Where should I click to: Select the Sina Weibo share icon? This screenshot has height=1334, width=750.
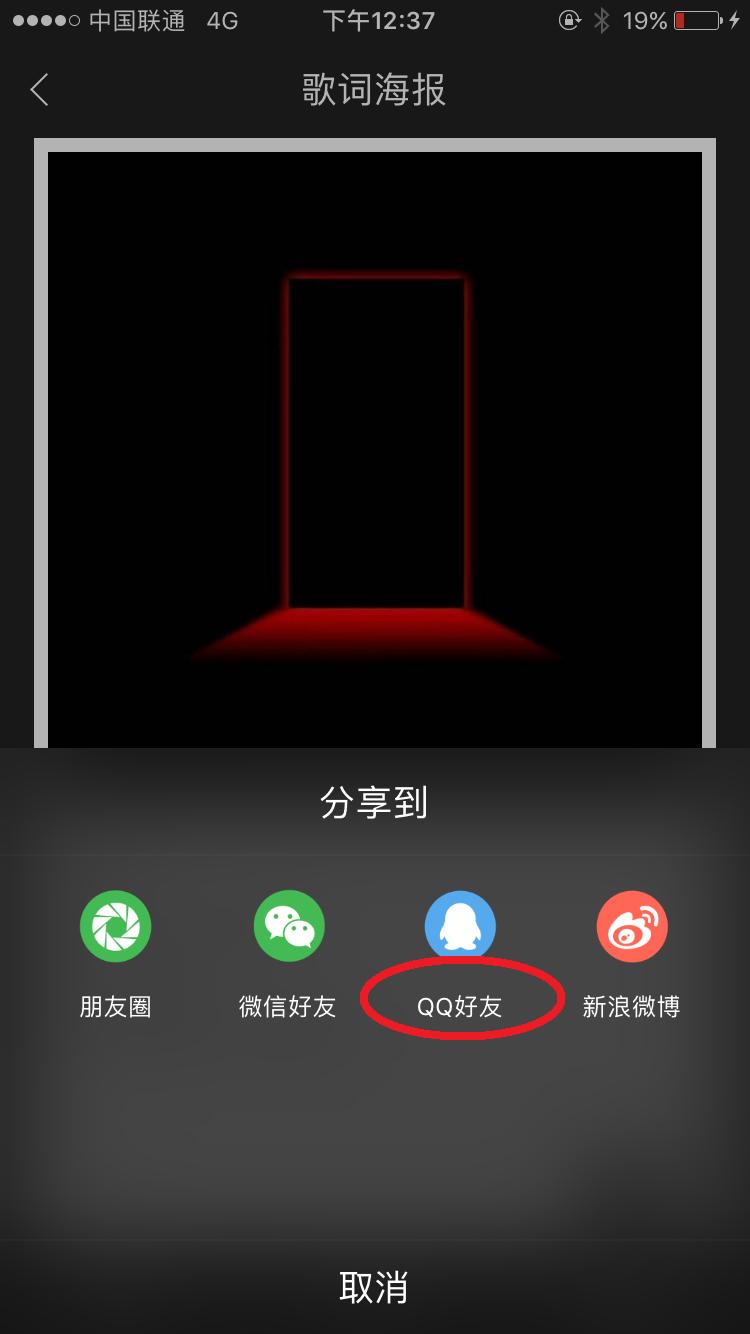tap(633, 926)
